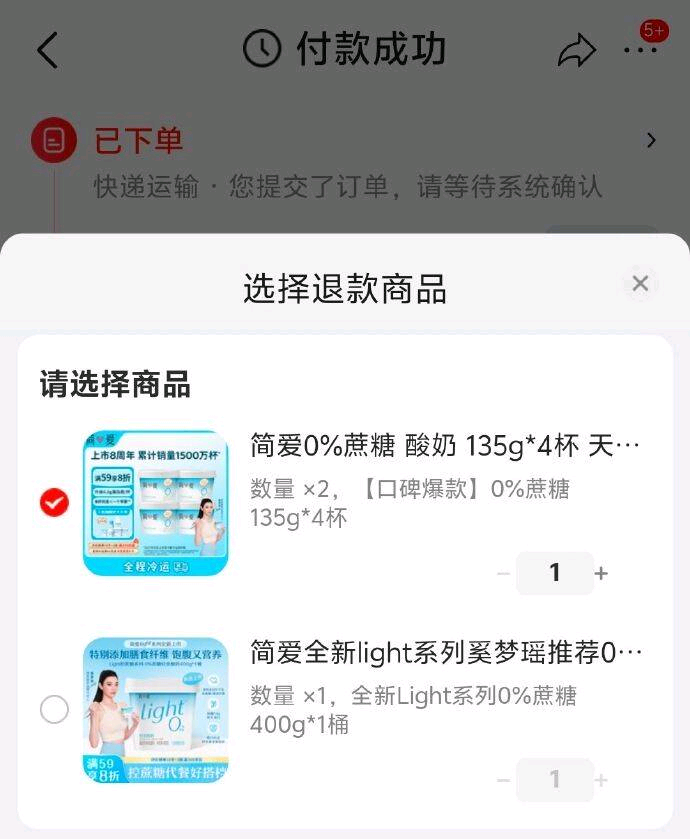Viewport: 690px width, 839px height.
Task: Tap the quantity field of 简爱0%蔗糖 酸奶
Action: pos(555,573)
